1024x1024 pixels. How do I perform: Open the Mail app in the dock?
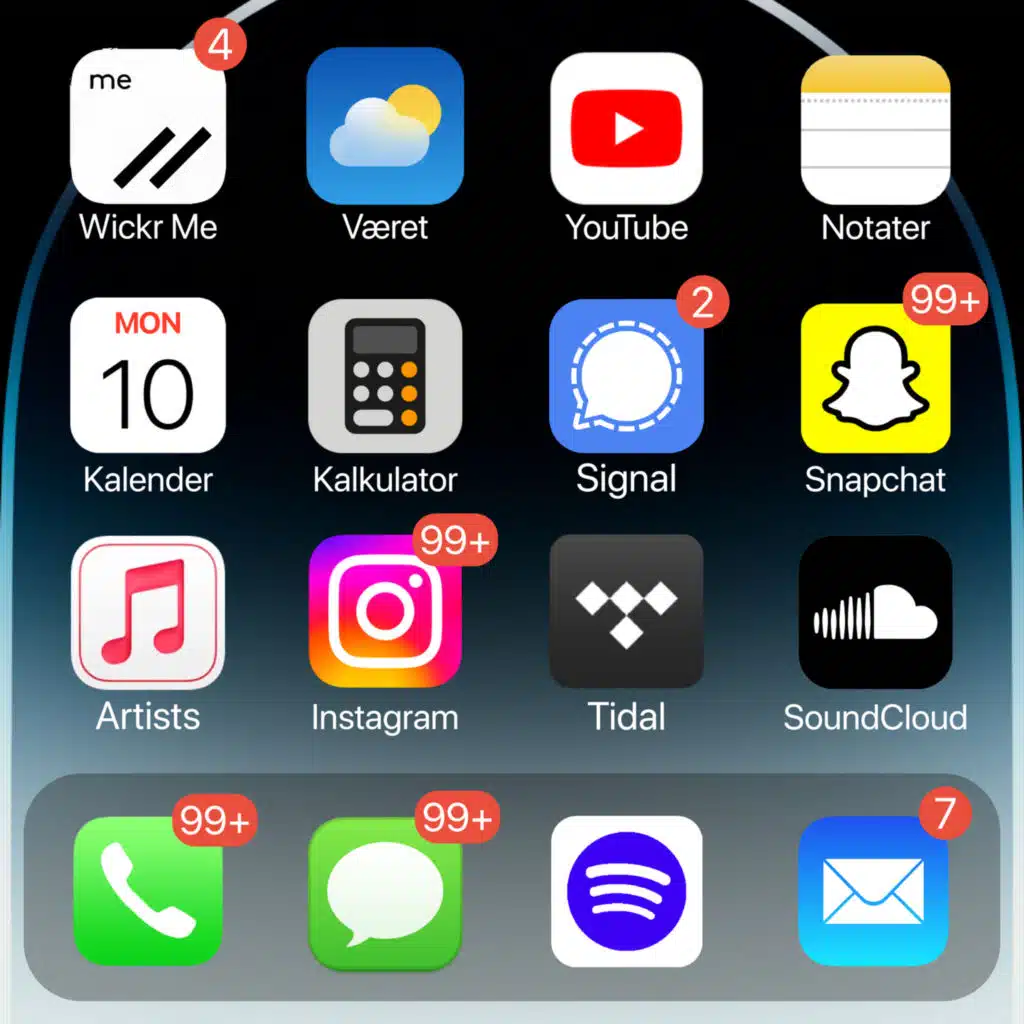pos(873,891)
